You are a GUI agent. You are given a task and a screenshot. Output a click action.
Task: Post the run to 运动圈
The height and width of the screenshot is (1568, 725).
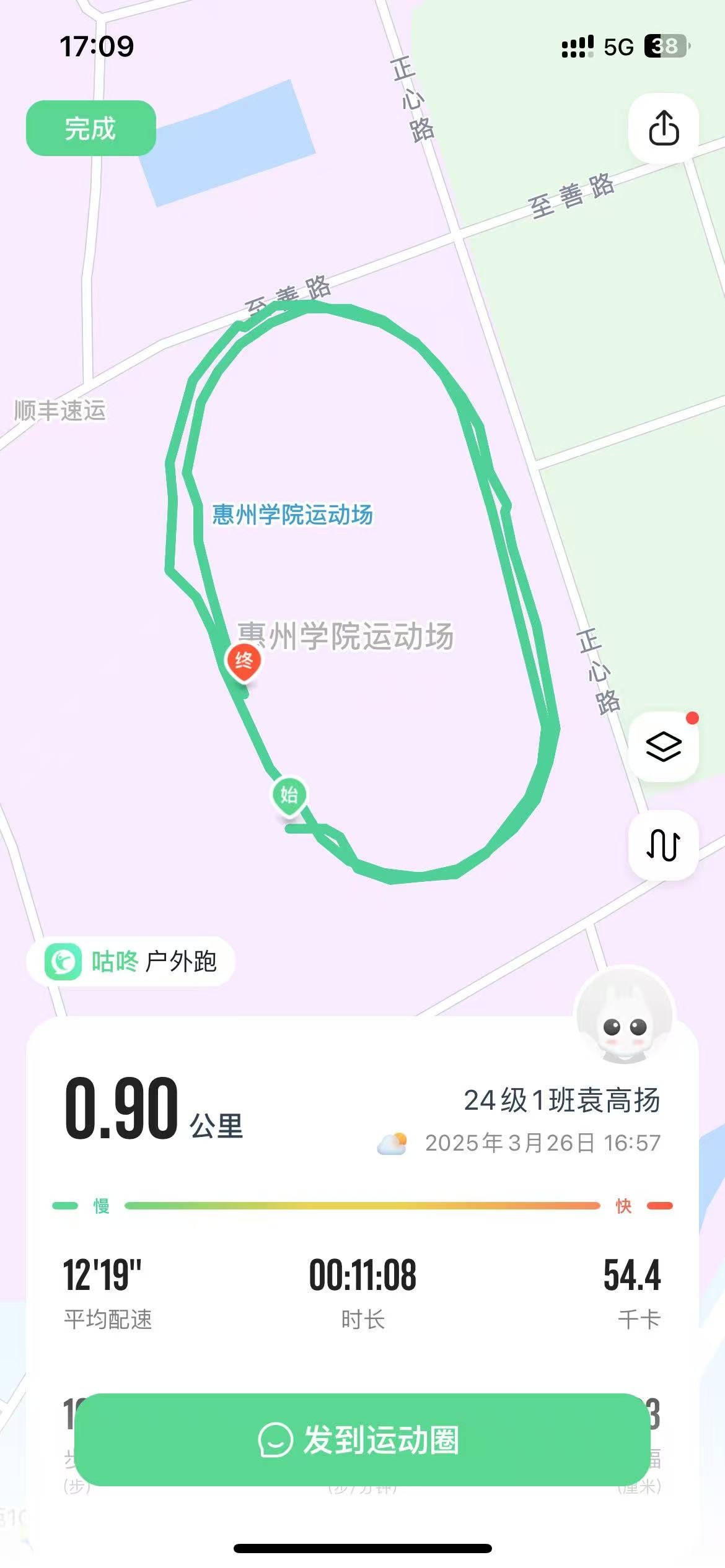(x=362, y=1439)
